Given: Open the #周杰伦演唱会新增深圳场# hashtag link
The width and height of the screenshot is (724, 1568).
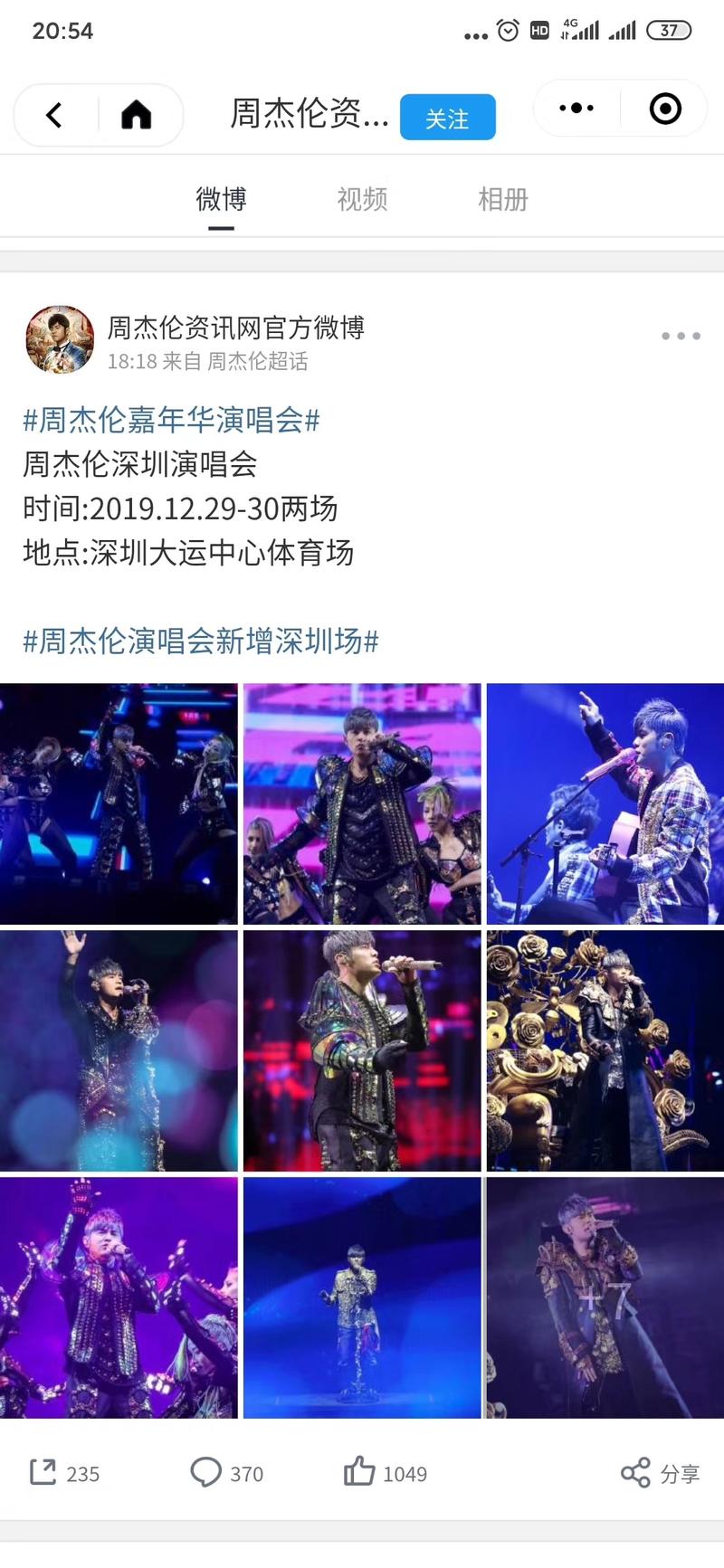Looking at the screenshot, I should click(201, 641).
